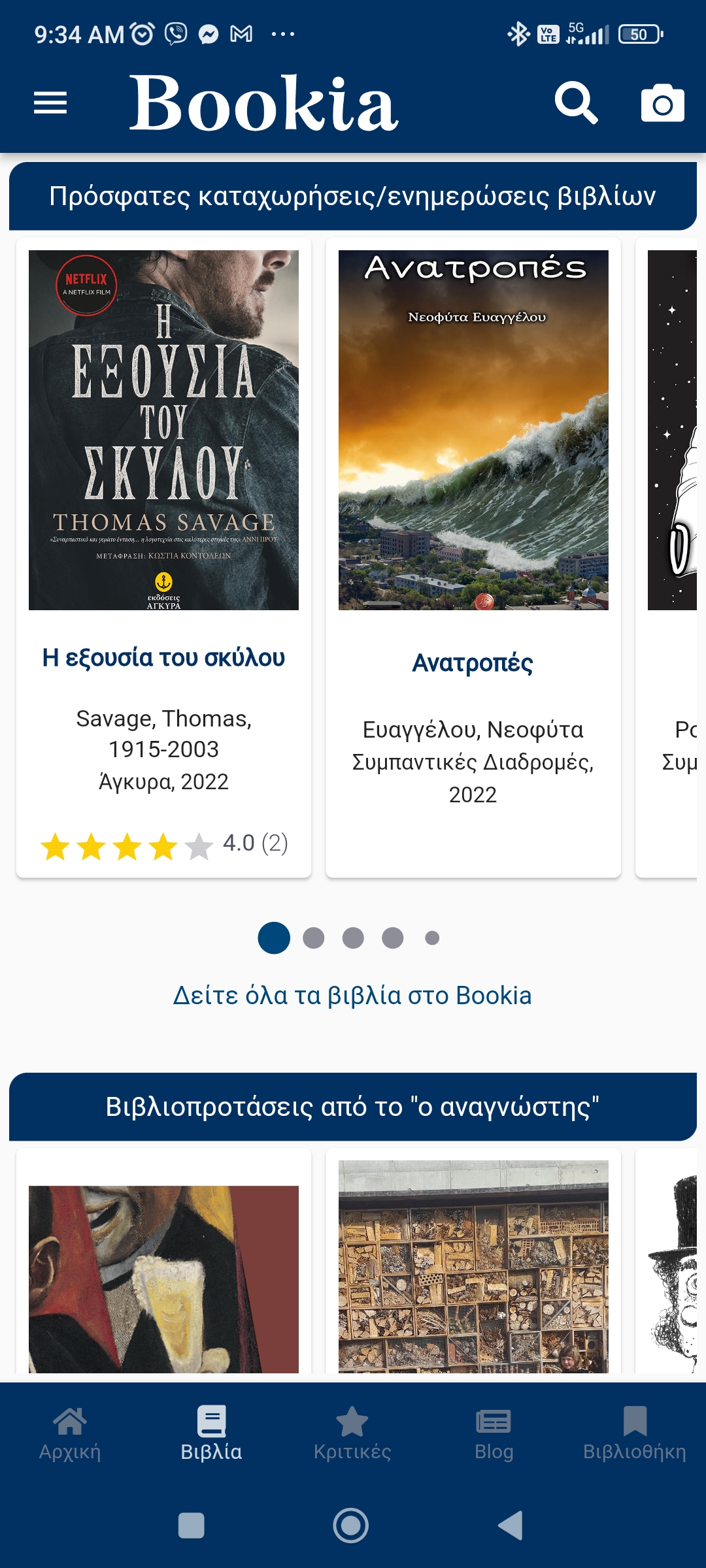Switch to the Αρχική tab

pos(70,1433)
